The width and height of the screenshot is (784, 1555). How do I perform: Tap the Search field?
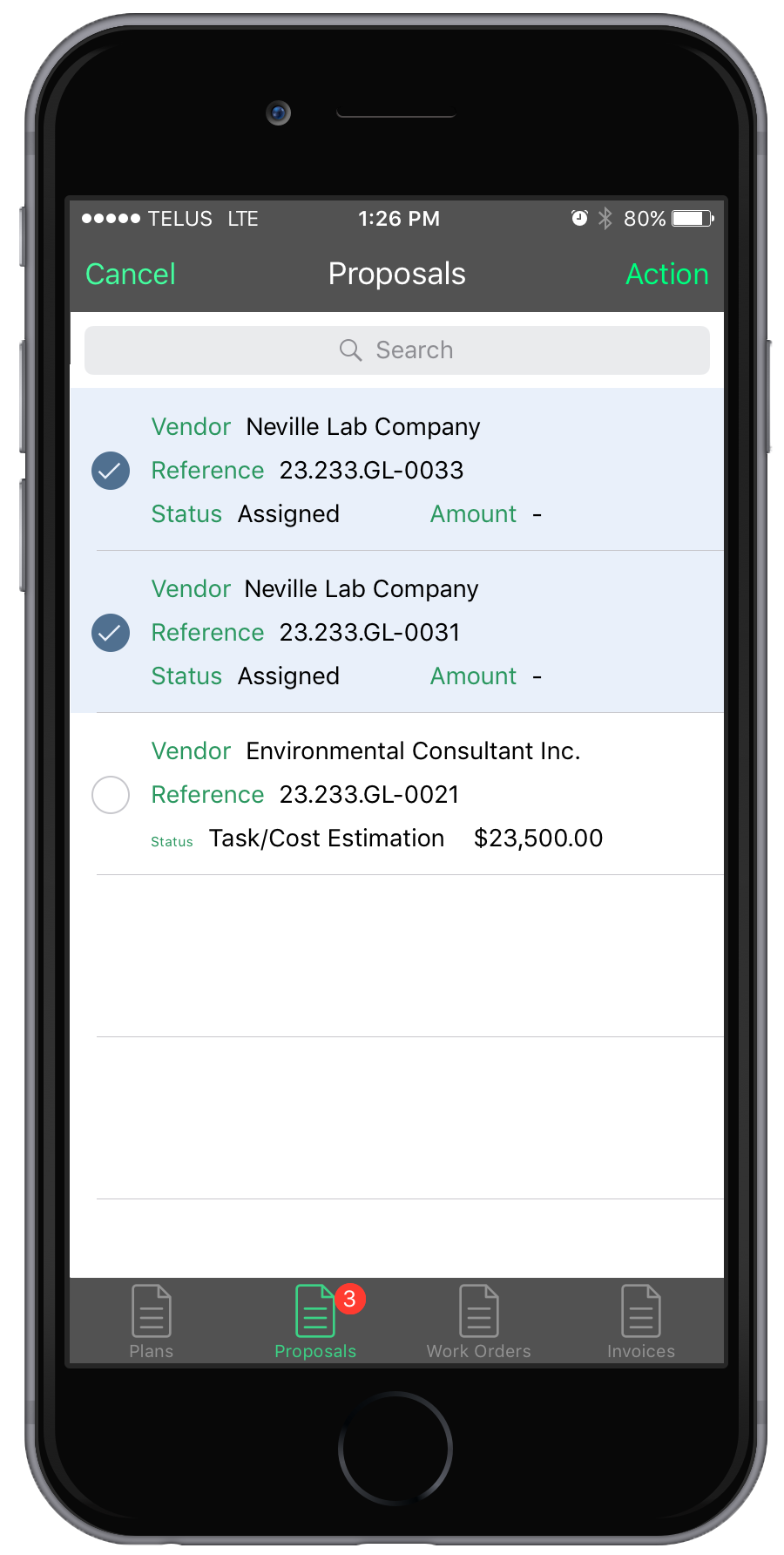pyautogui.click(x=396, y=350)
